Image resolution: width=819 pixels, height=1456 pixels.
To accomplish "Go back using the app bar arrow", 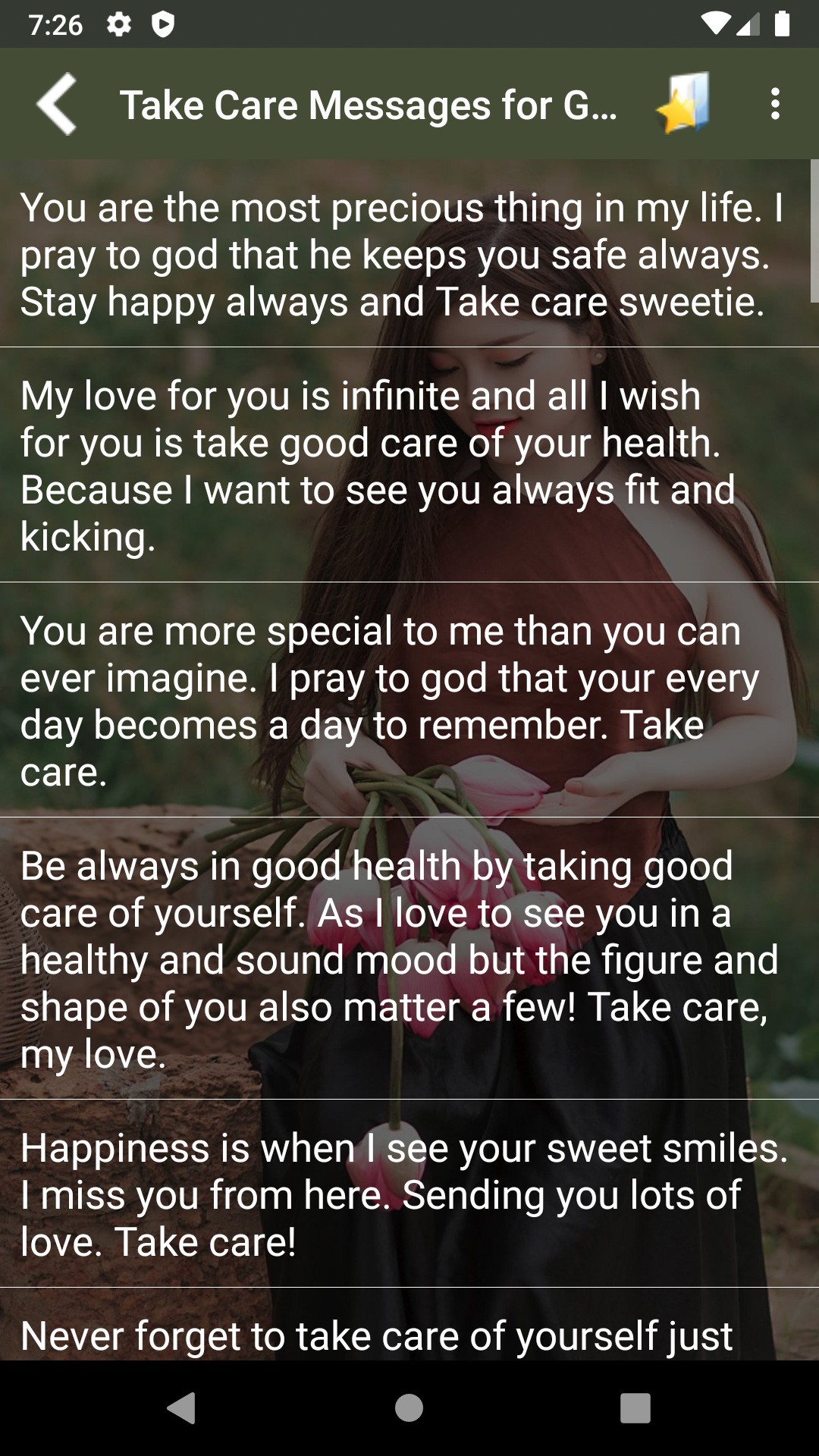I will click(x=57, y=104).
